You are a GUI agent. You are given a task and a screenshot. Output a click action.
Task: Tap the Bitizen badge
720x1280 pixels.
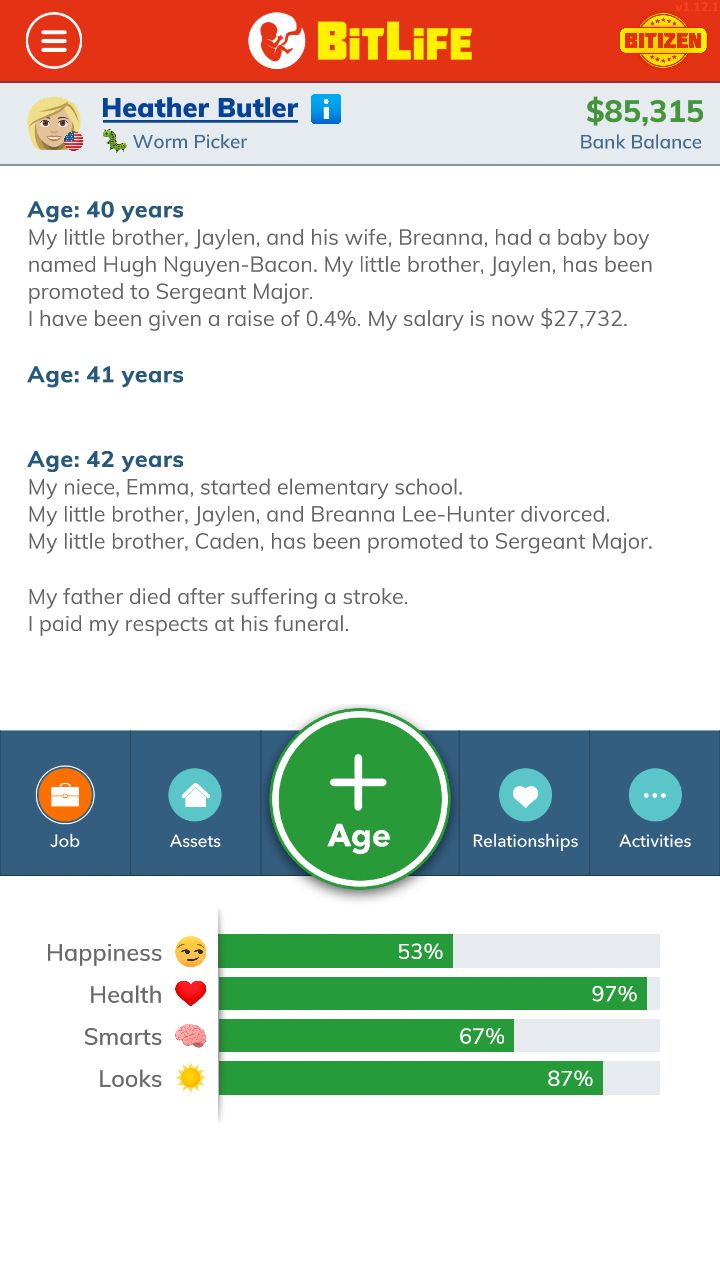pyautogui.click(x=663, y=41)
